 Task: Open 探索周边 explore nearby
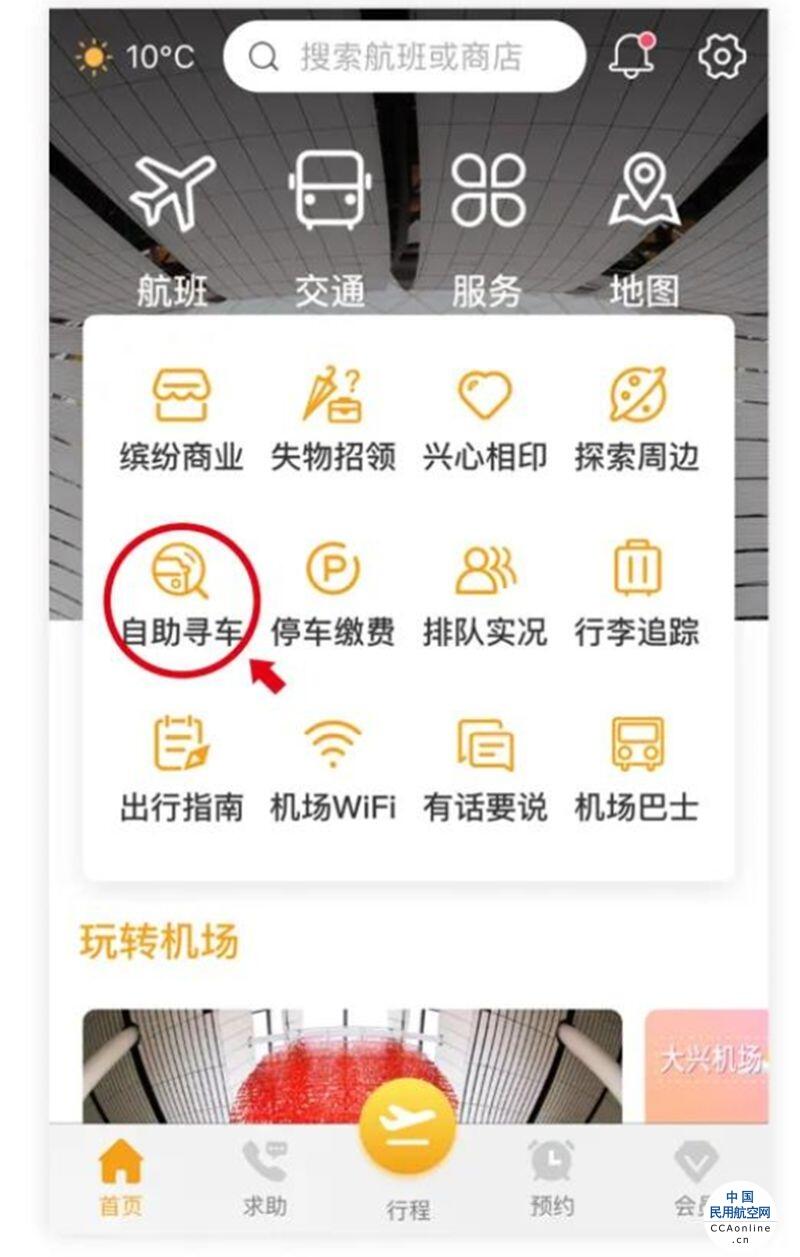(x=637, y=419)
